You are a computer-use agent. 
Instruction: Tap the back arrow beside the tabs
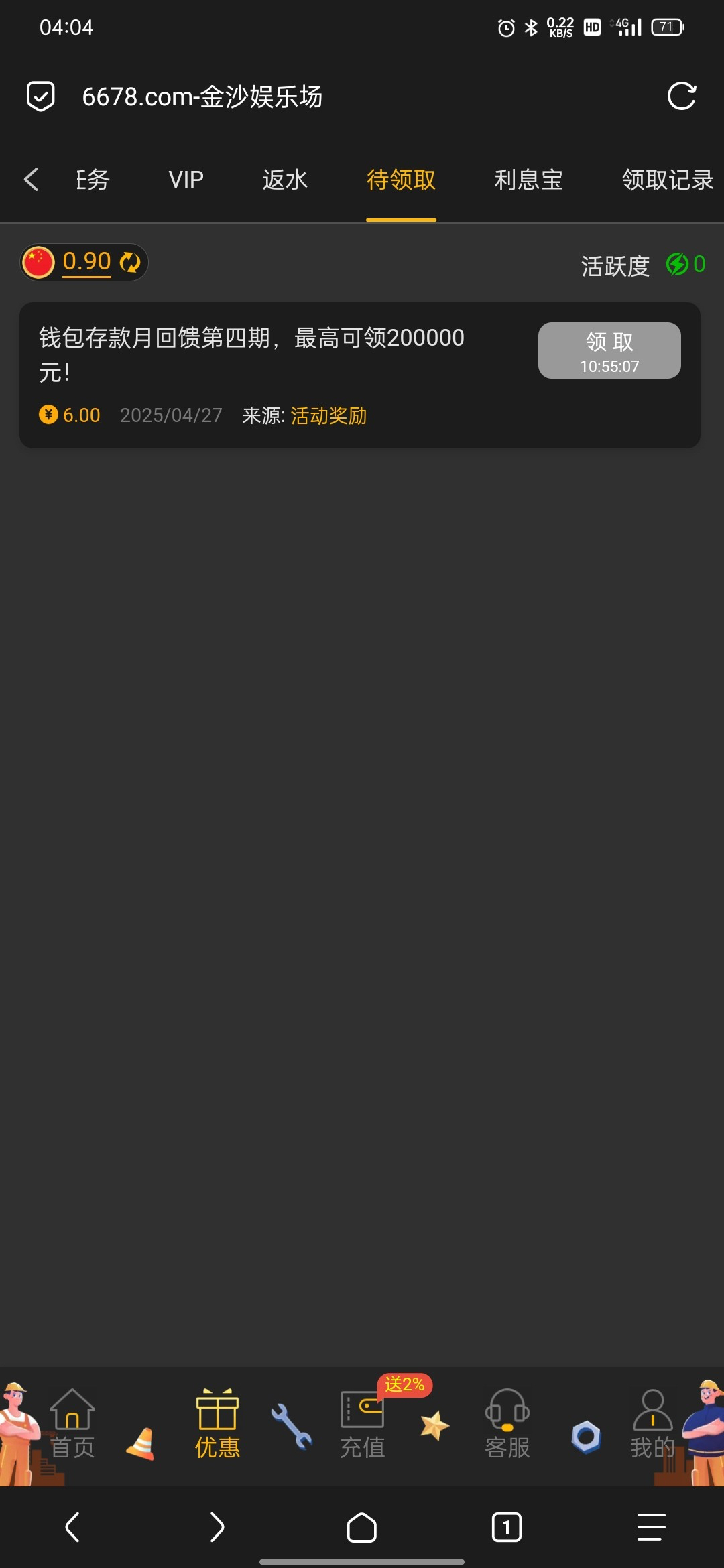(x=31, y=179)
